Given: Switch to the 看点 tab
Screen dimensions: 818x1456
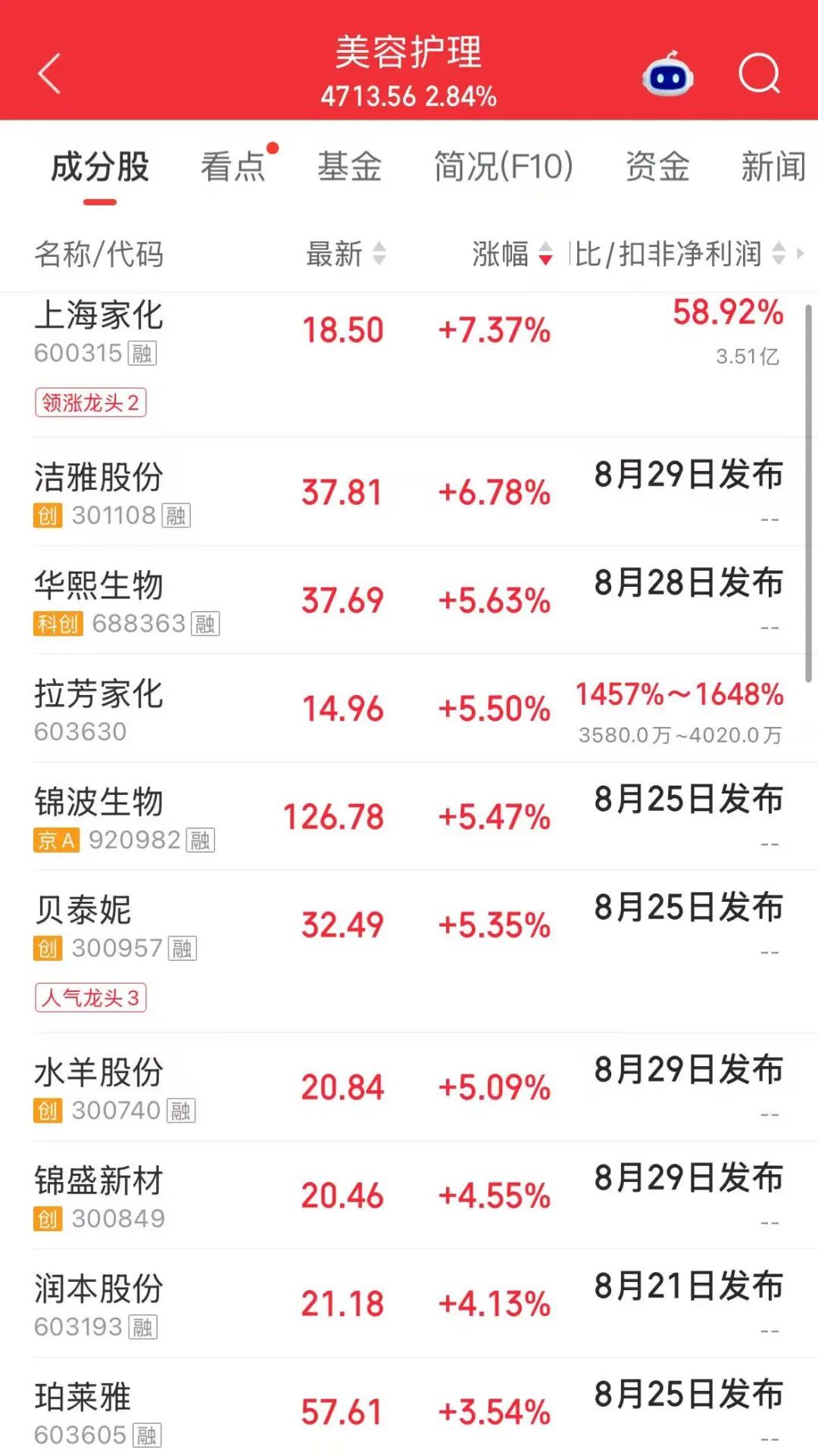Looking at the screenshot, I should [233, 166].
